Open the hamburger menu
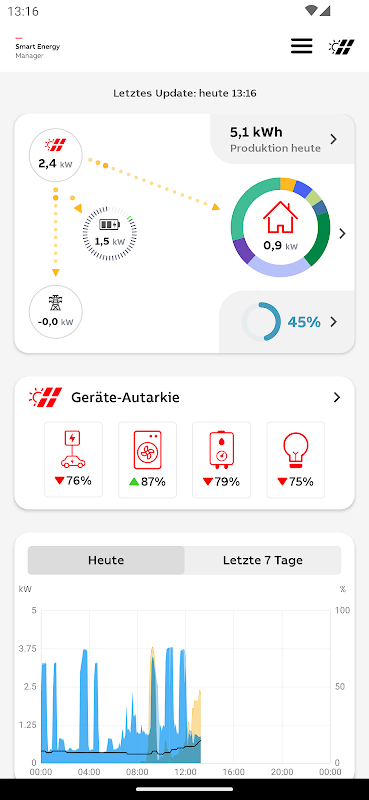369x800 pixels. coord(302,46)
